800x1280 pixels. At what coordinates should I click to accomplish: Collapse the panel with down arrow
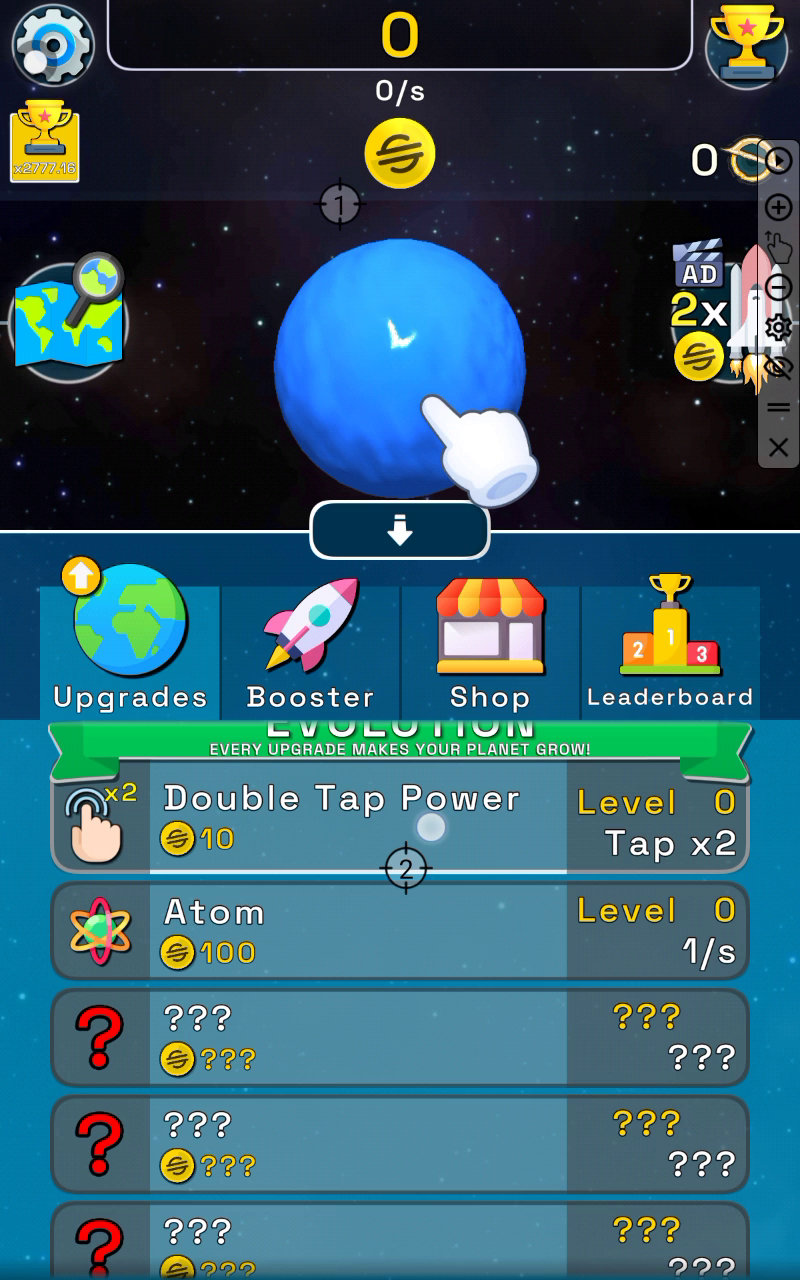(x=400, y=530)
